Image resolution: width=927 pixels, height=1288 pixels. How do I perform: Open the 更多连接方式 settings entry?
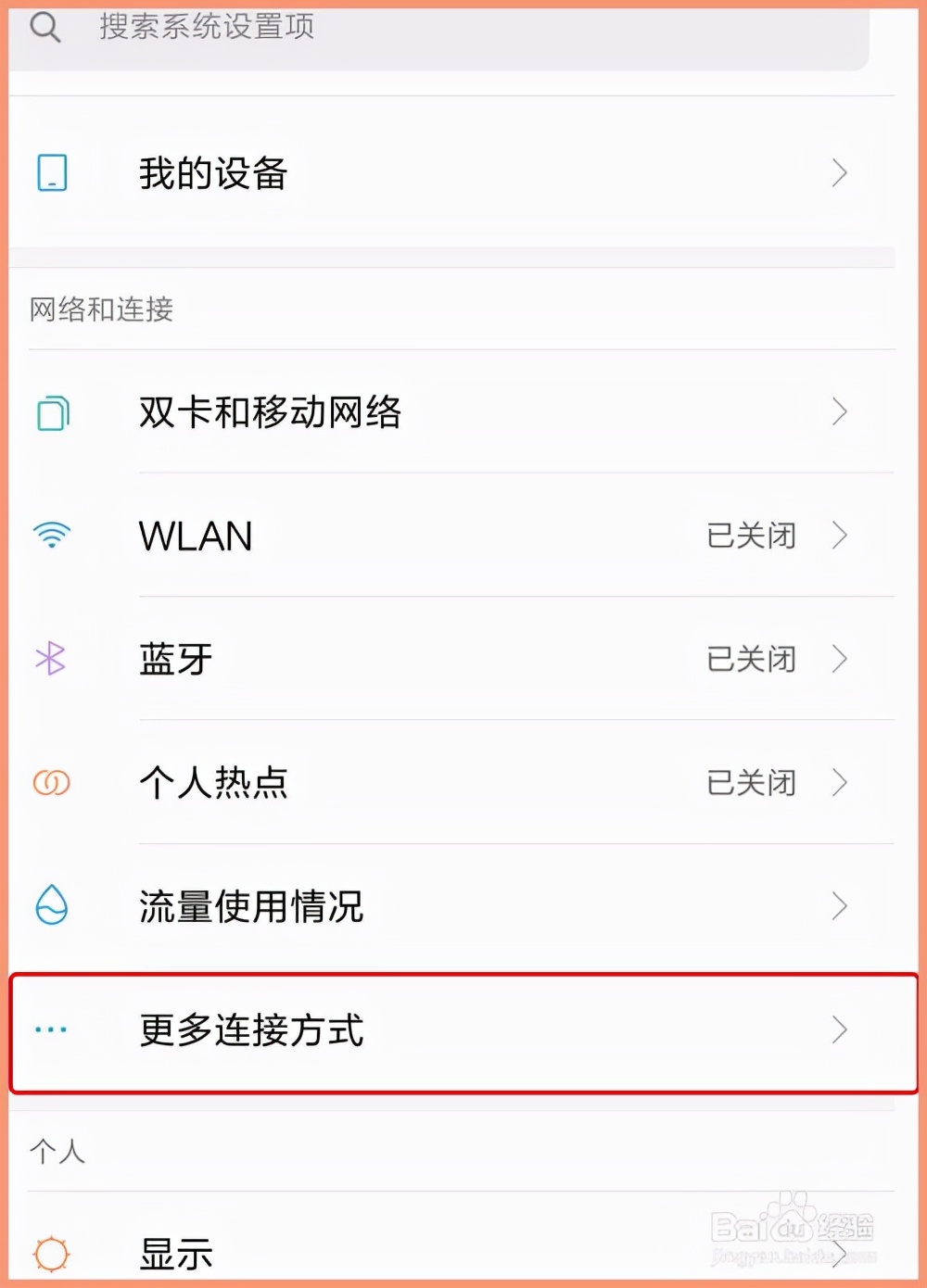pyautogui.click(x=463, y=1029)
